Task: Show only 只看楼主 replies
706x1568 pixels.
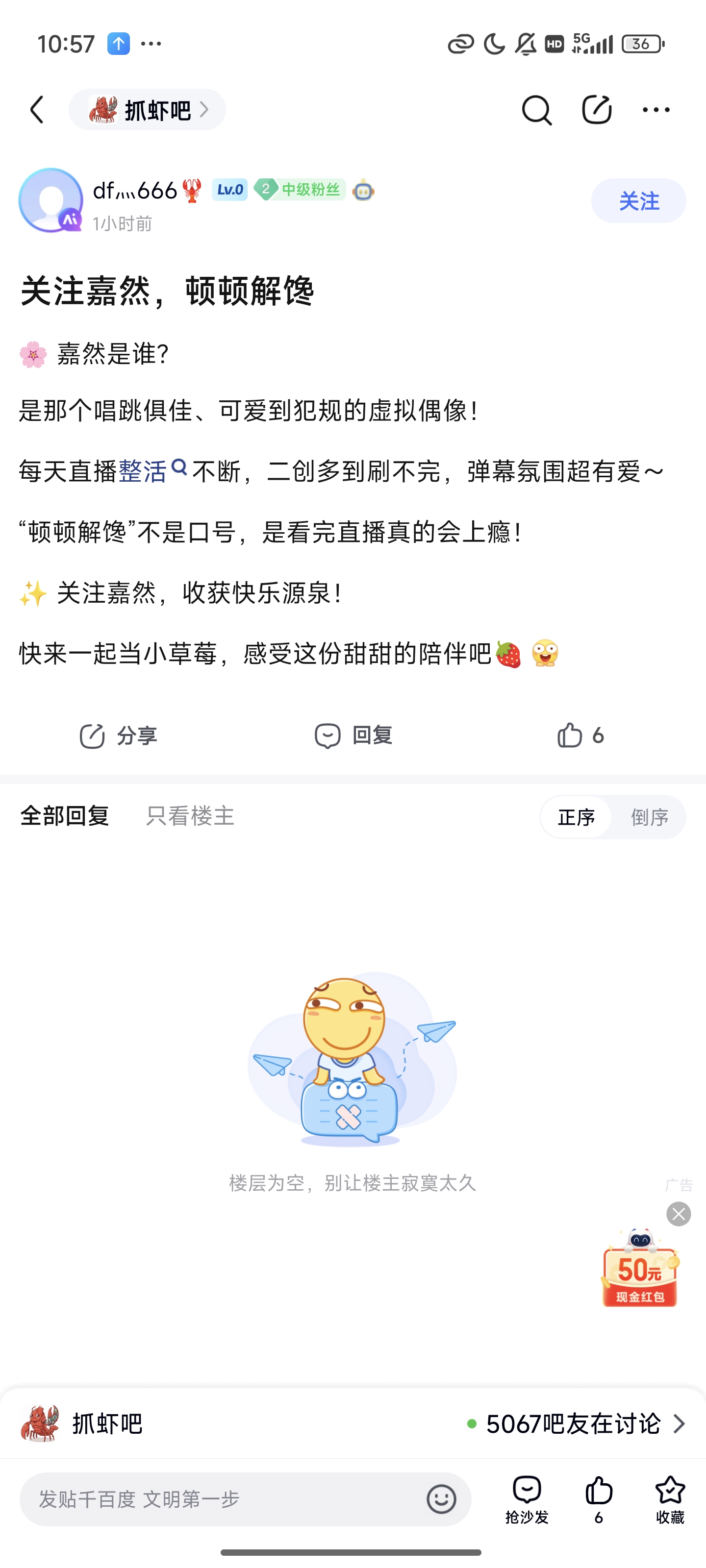Action: point(190,816)
